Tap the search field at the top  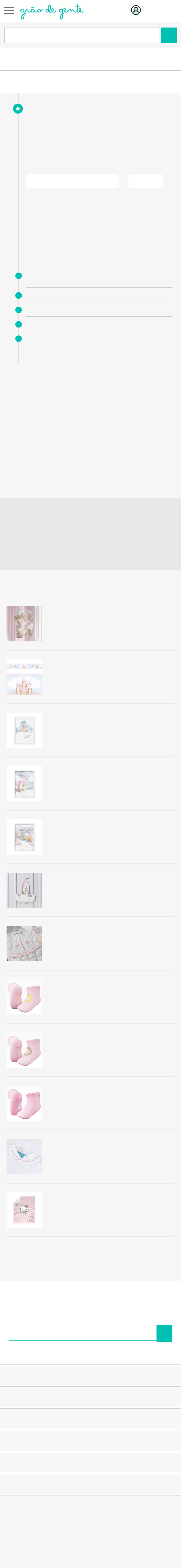click(82, 35)
